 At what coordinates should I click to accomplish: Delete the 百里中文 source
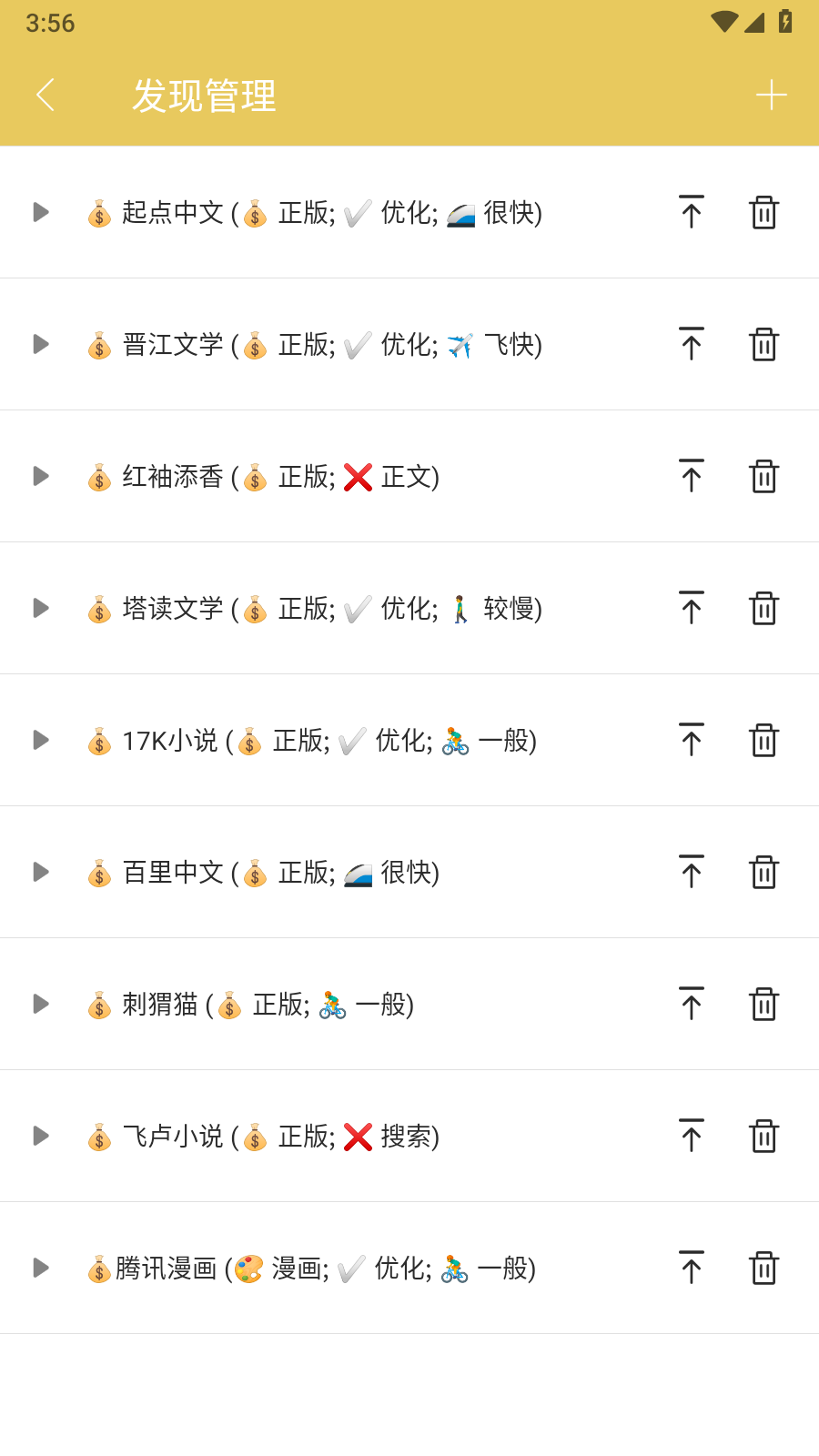pyautogui.click(x=764, y=872)
